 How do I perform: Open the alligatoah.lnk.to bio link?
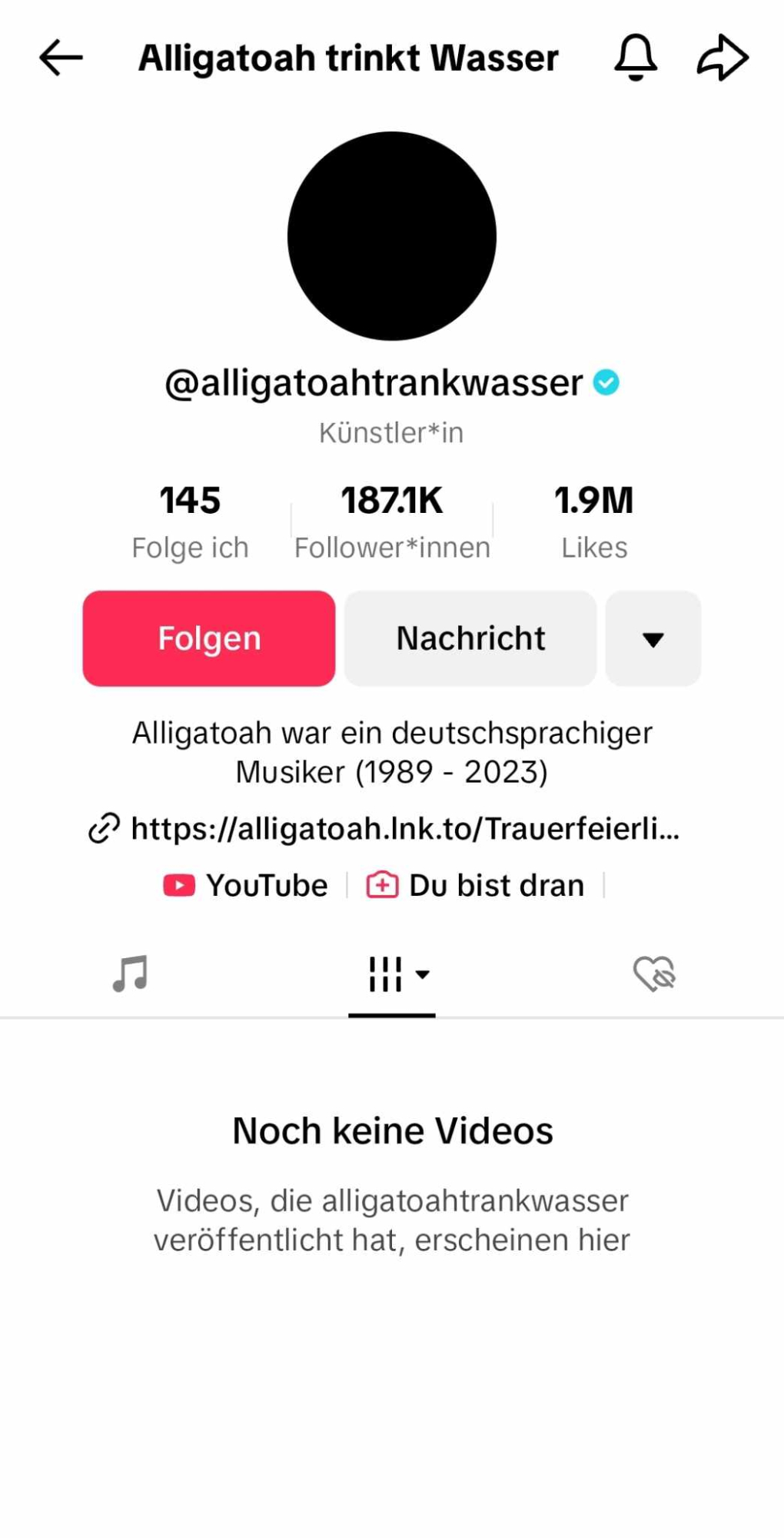(392, 828)
